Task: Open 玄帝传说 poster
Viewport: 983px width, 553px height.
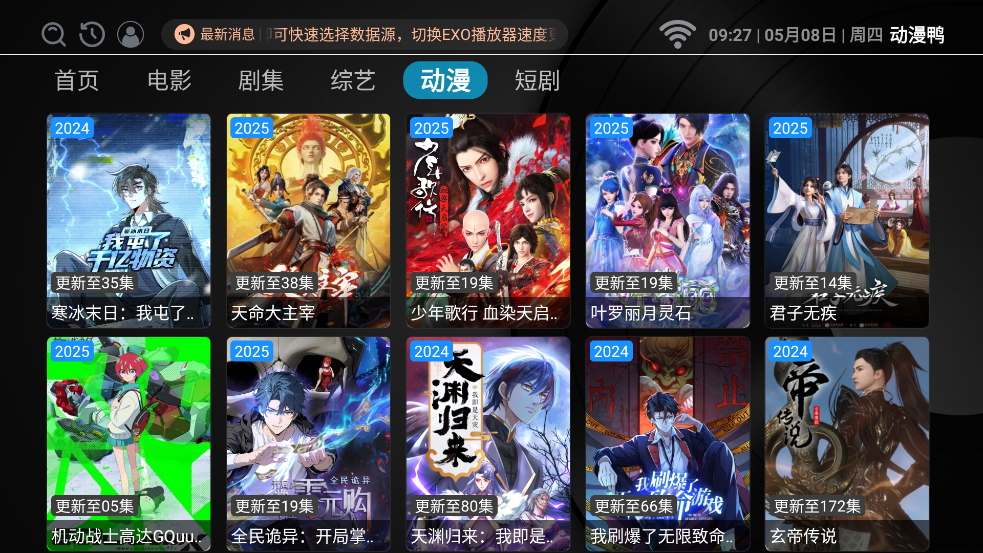Action: tap(847, 443)
